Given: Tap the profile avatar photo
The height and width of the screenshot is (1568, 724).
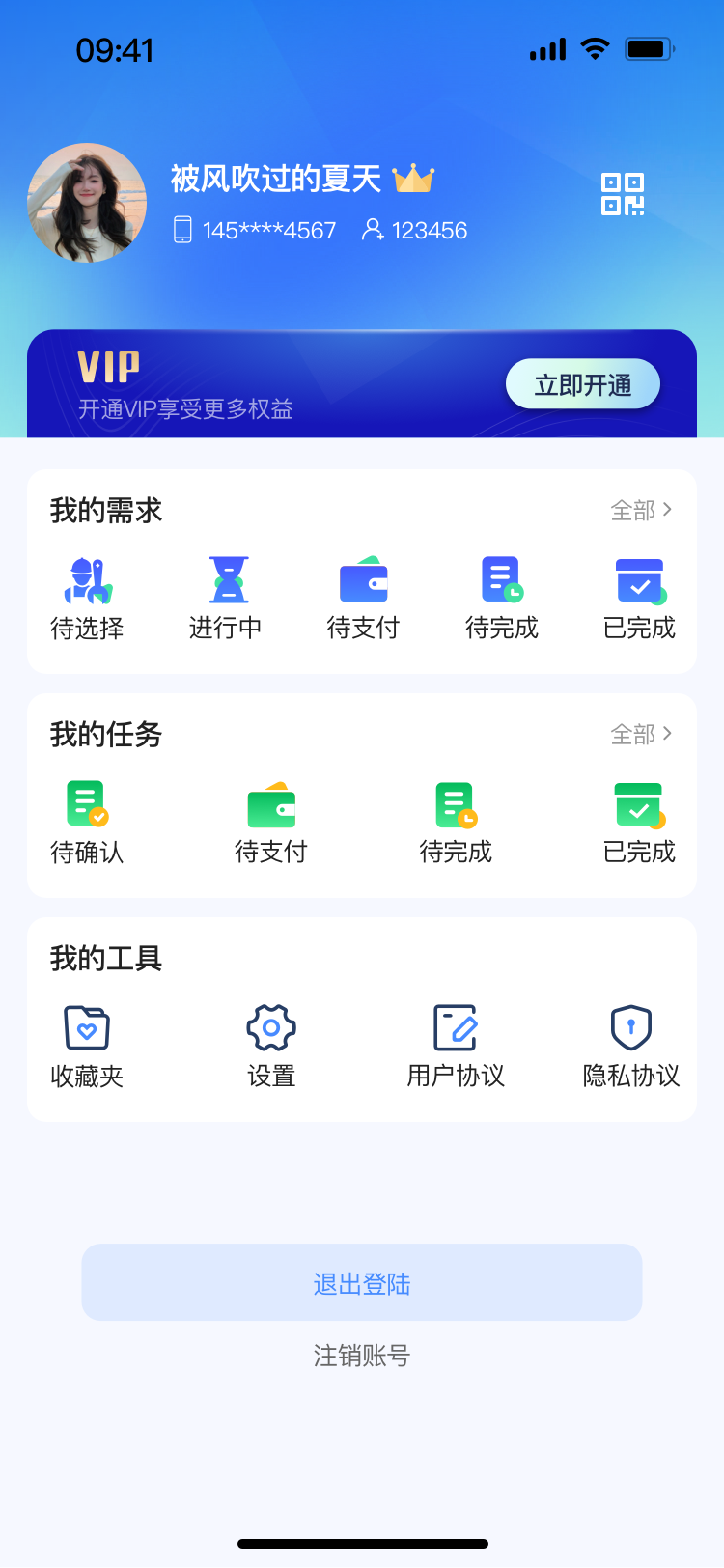Looking at the screenshot, I should click(x=87, y=203).
